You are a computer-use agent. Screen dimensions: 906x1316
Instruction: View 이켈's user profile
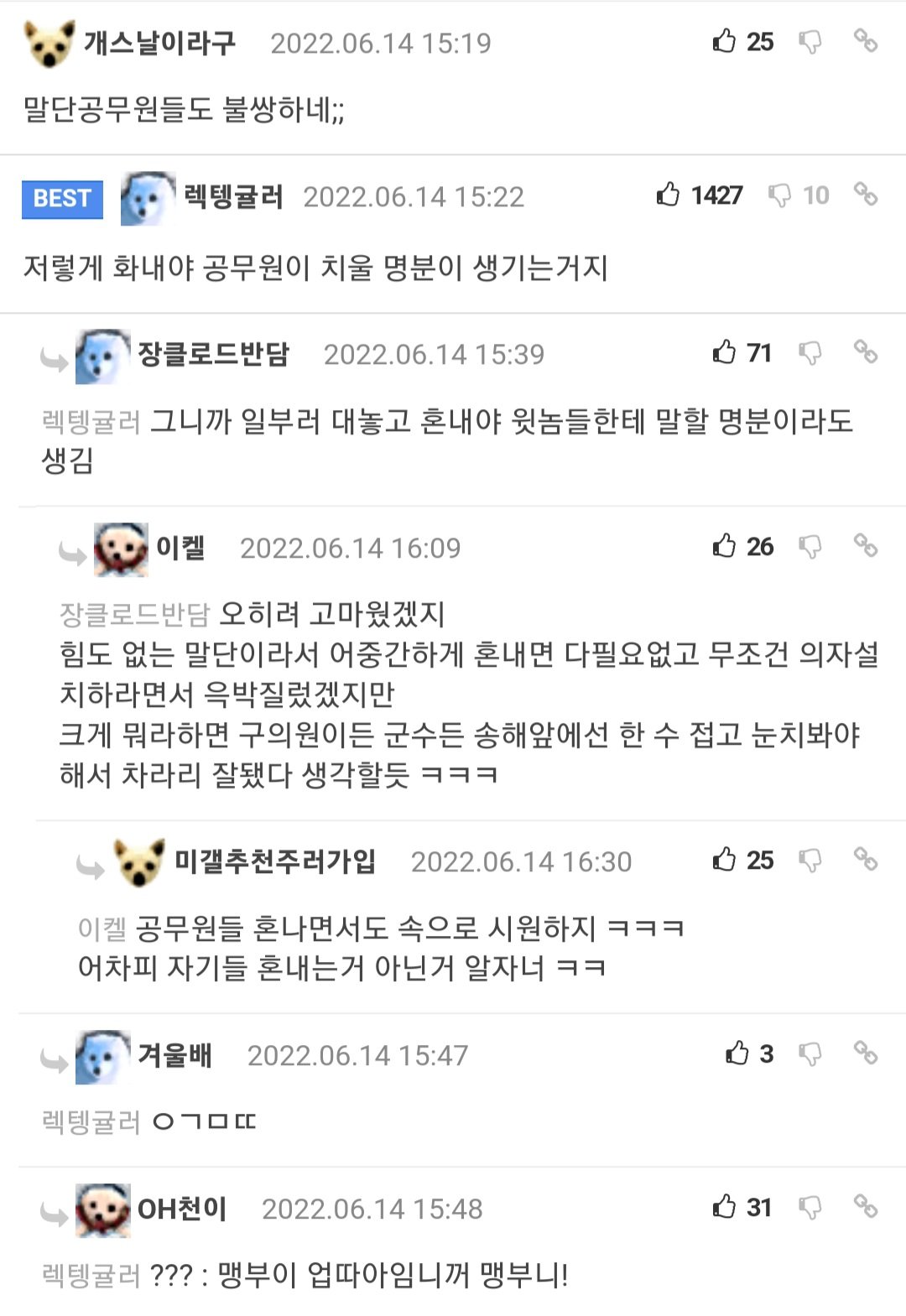click(x=180, y=548)
